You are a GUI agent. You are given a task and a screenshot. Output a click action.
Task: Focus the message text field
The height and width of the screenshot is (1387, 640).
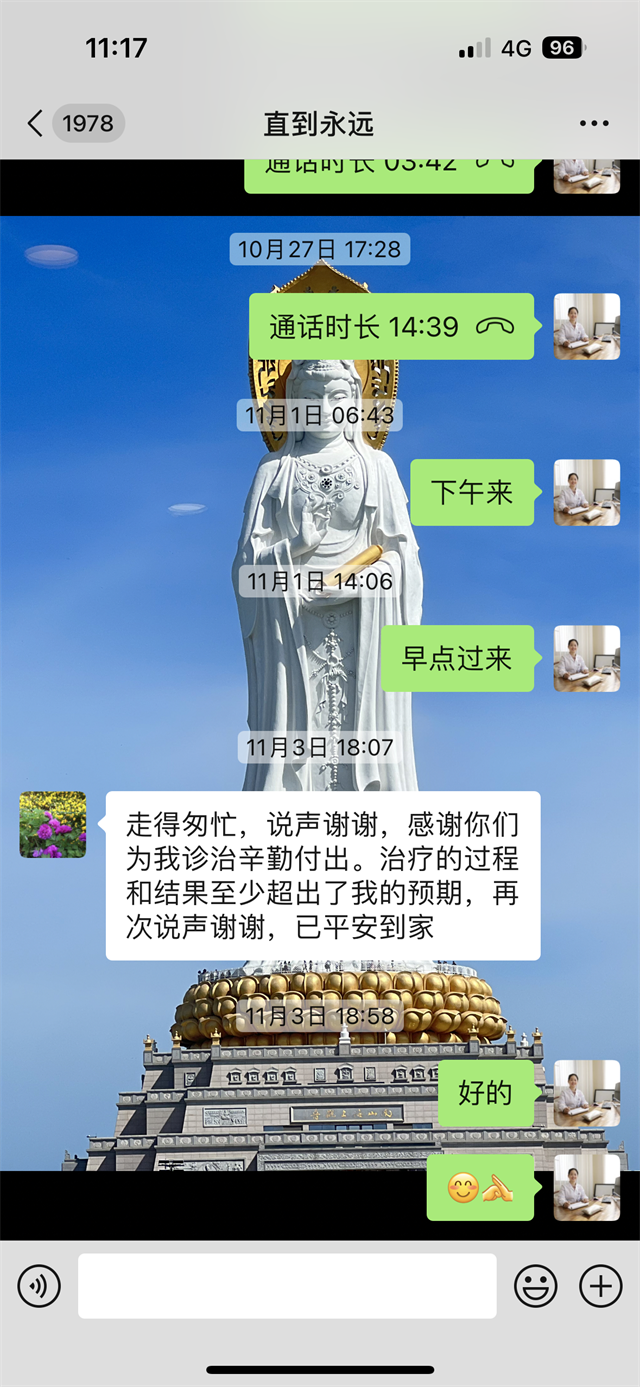[x=287, y=1286]
